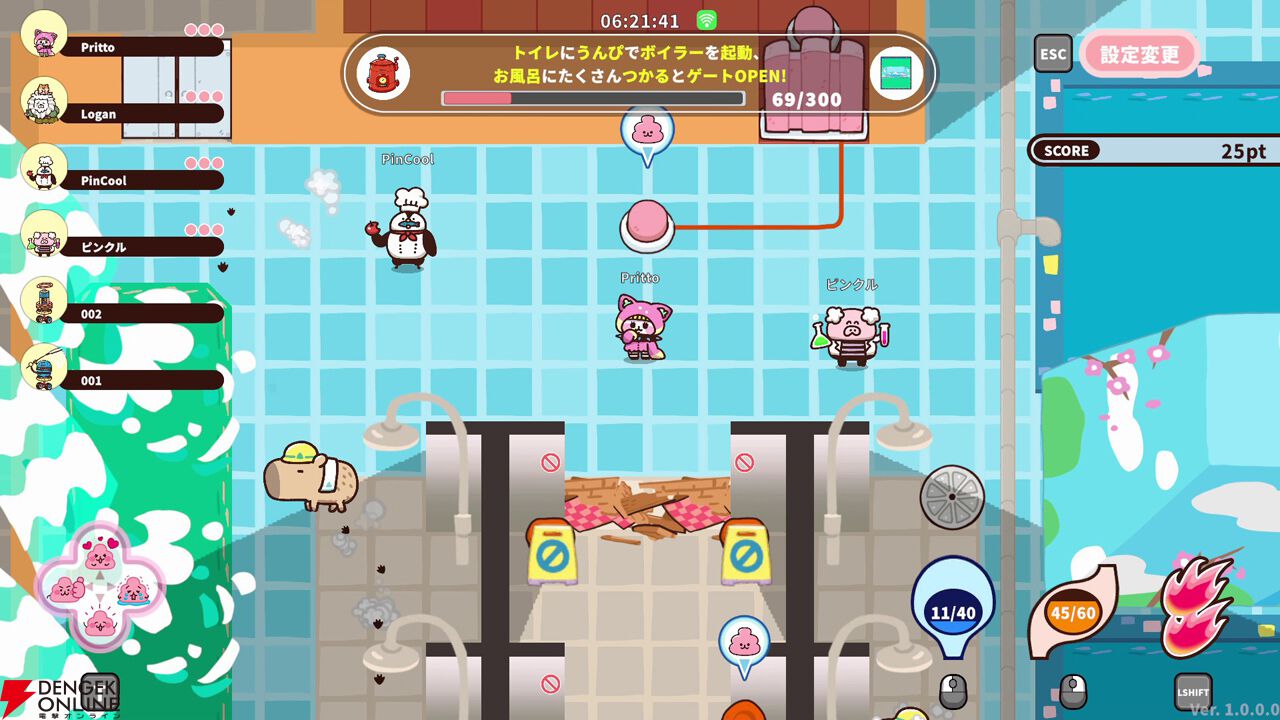
Task: Select player PinCool in the player list
Action: pos(125,180)
